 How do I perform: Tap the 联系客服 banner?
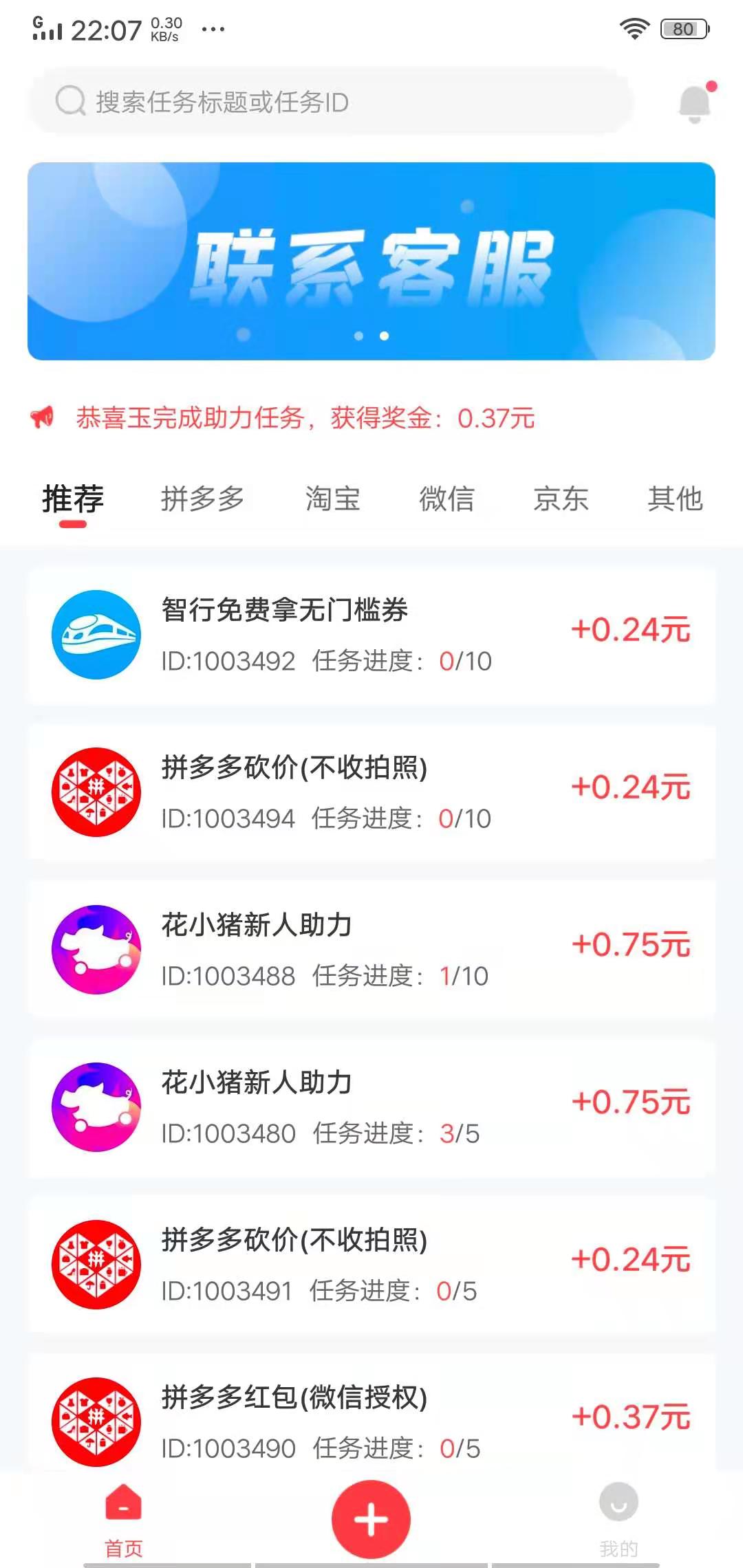(371, 260)
